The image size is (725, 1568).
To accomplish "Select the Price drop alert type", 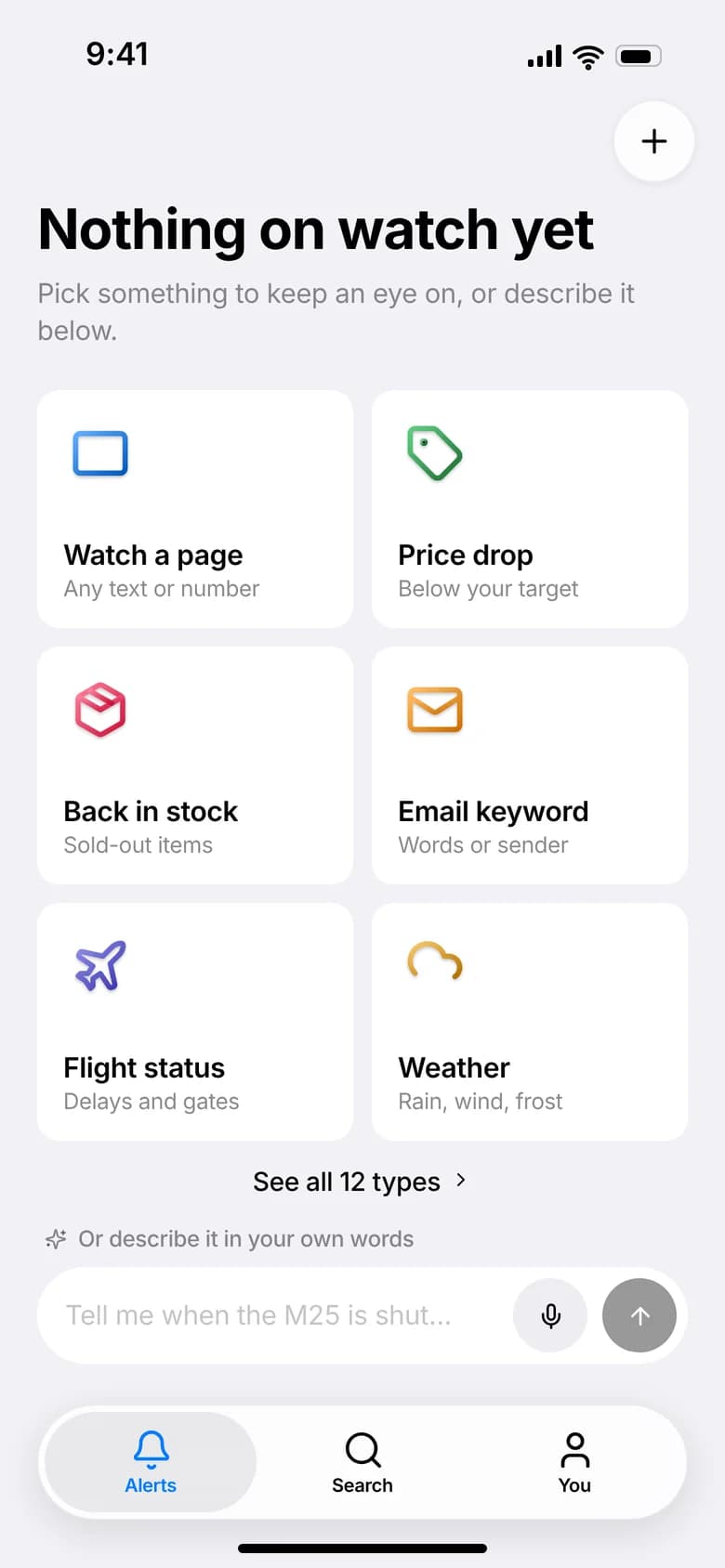I will [530, 509].
